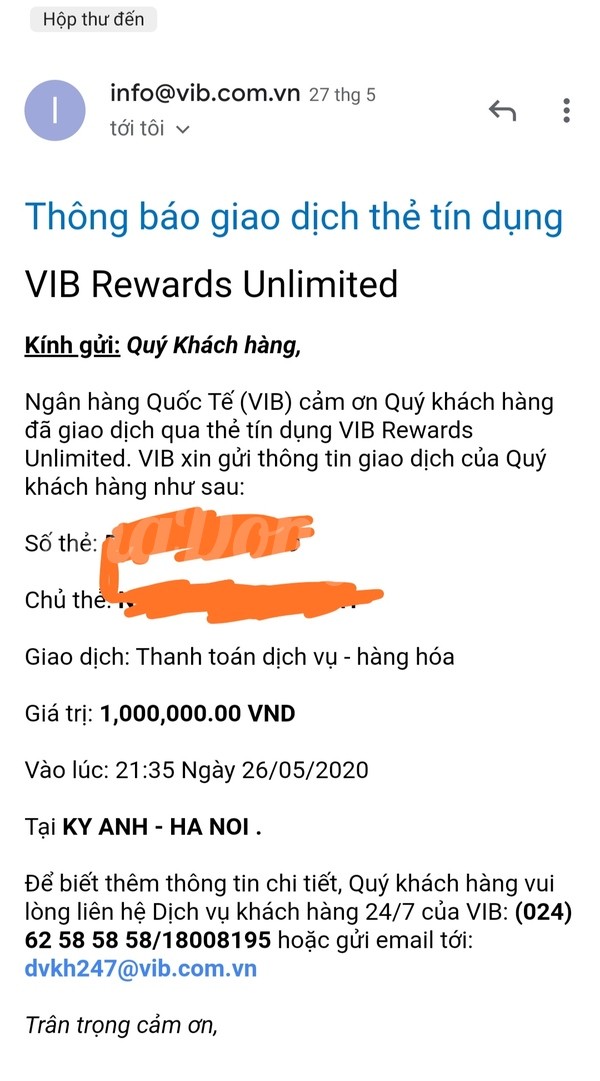
Task: Expand recipient details next to tới tôi
Action: pyautogui.click(x=182, y=129)
